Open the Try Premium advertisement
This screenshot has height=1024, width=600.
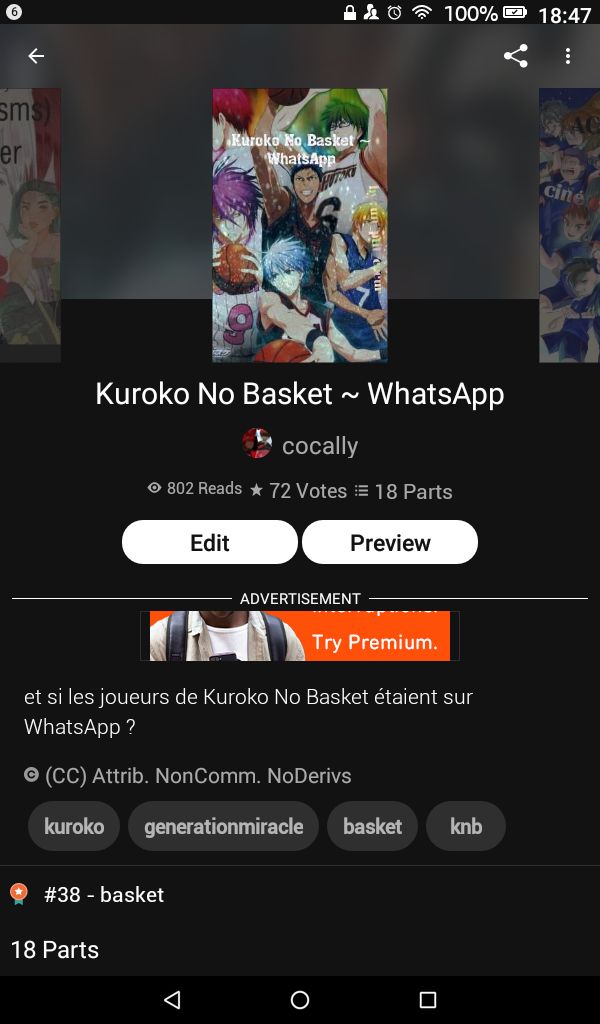click(300, 636)
